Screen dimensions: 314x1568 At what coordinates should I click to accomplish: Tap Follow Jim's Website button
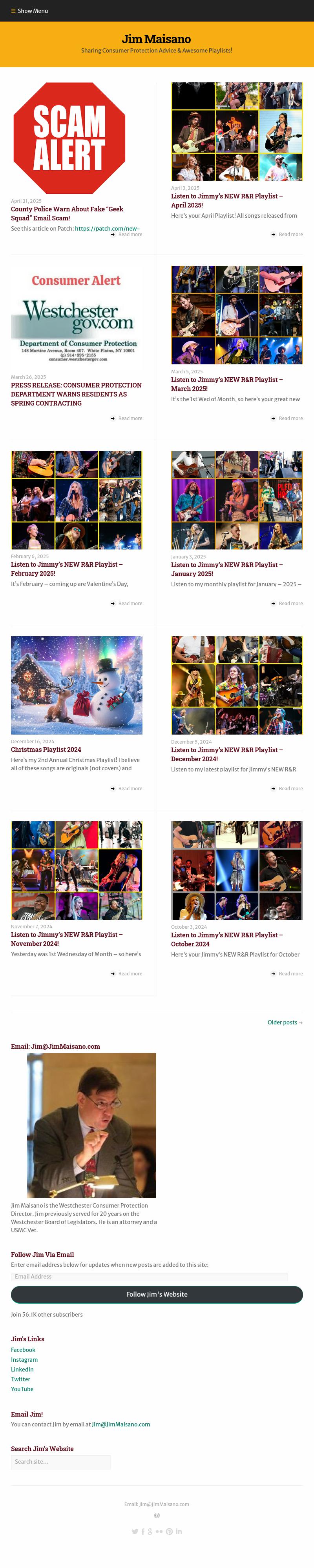coord(157,1295)
